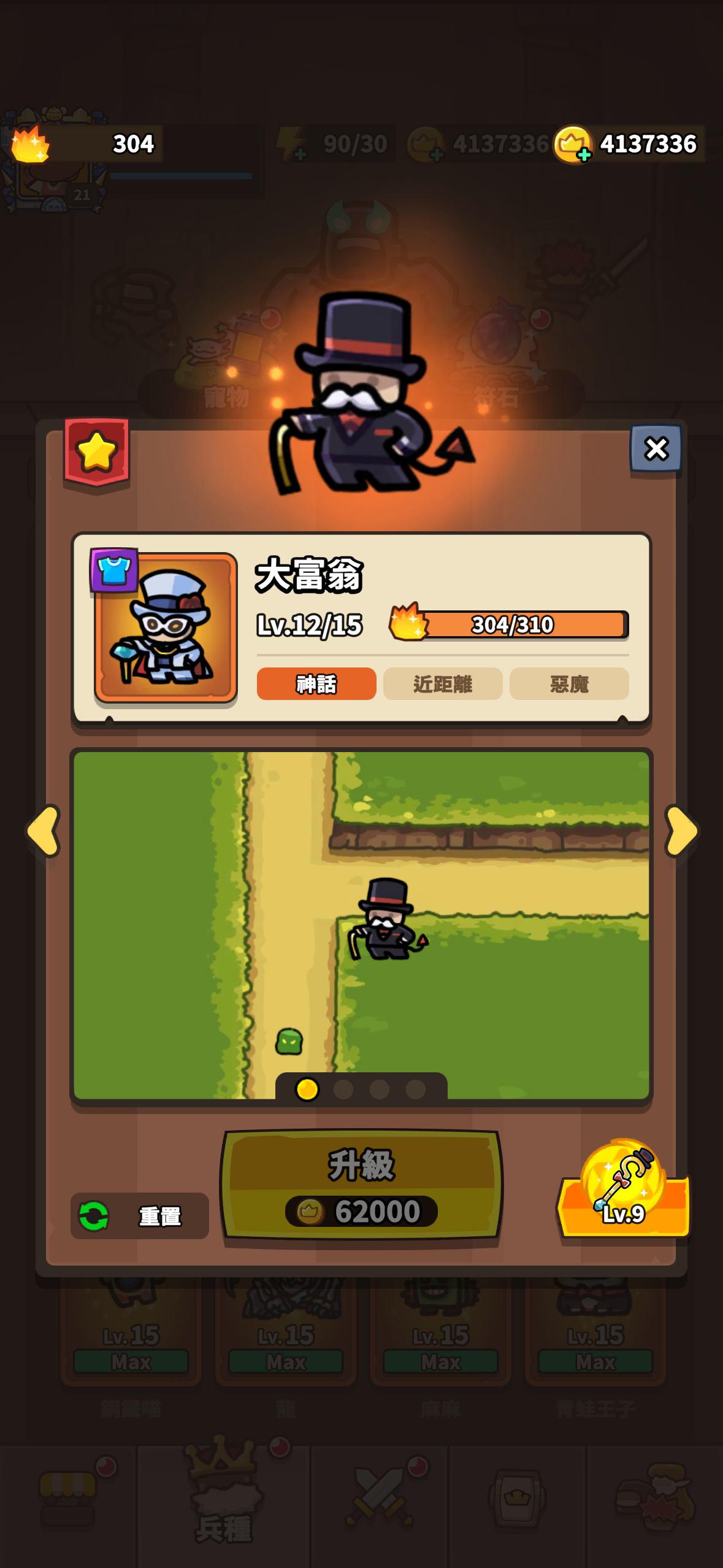Close the 大富翁 character dialog
This screenshot has height=1568, width=723.
point(656,449)
